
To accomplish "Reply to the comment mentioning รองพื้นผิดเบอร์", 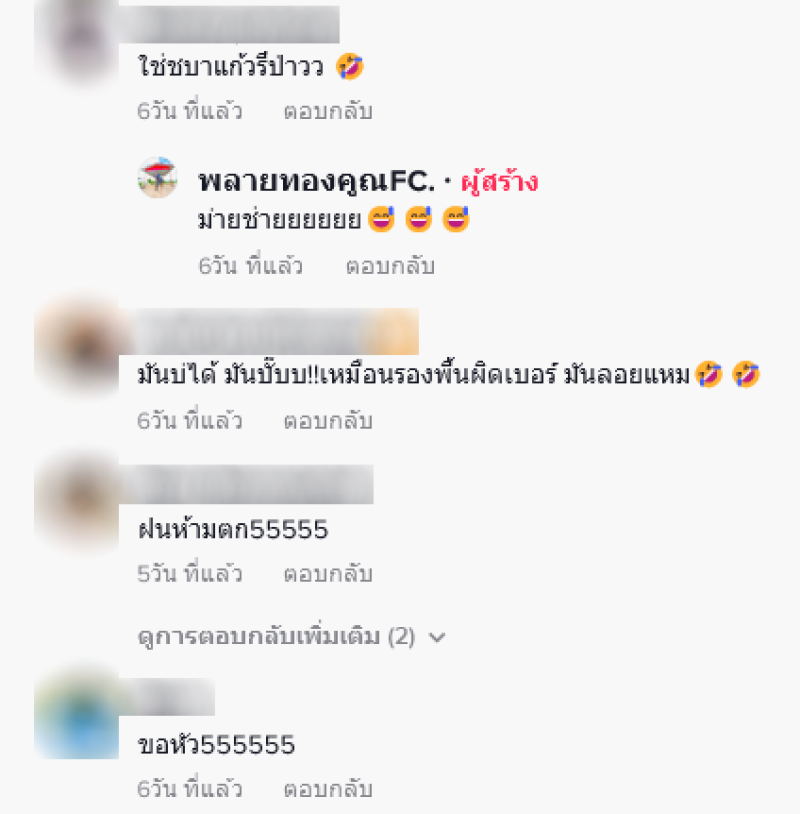I will coord(328,421).
